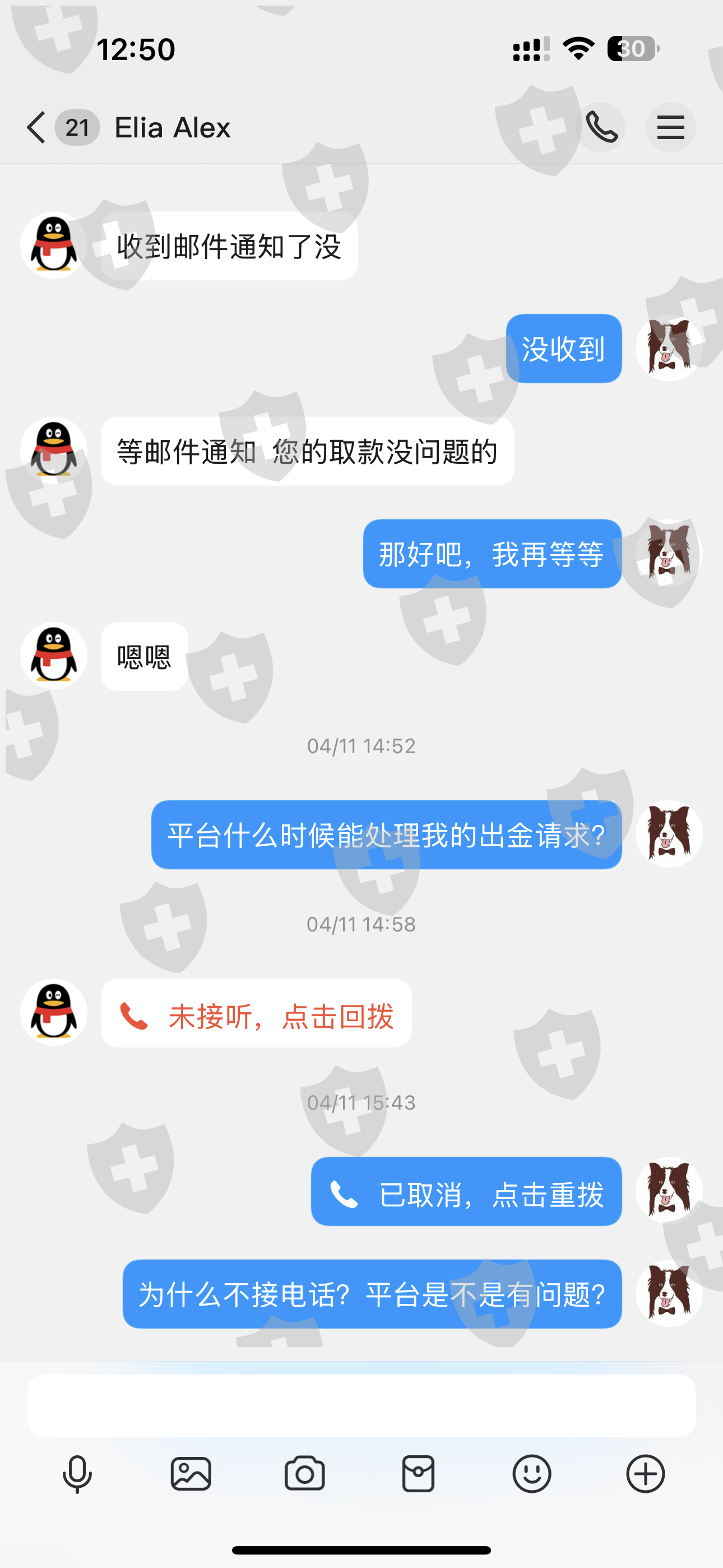Screen dimensions: 723x1568
Task: Focus the message input field
Action: pyautogui.click(x=361, y=1405)
